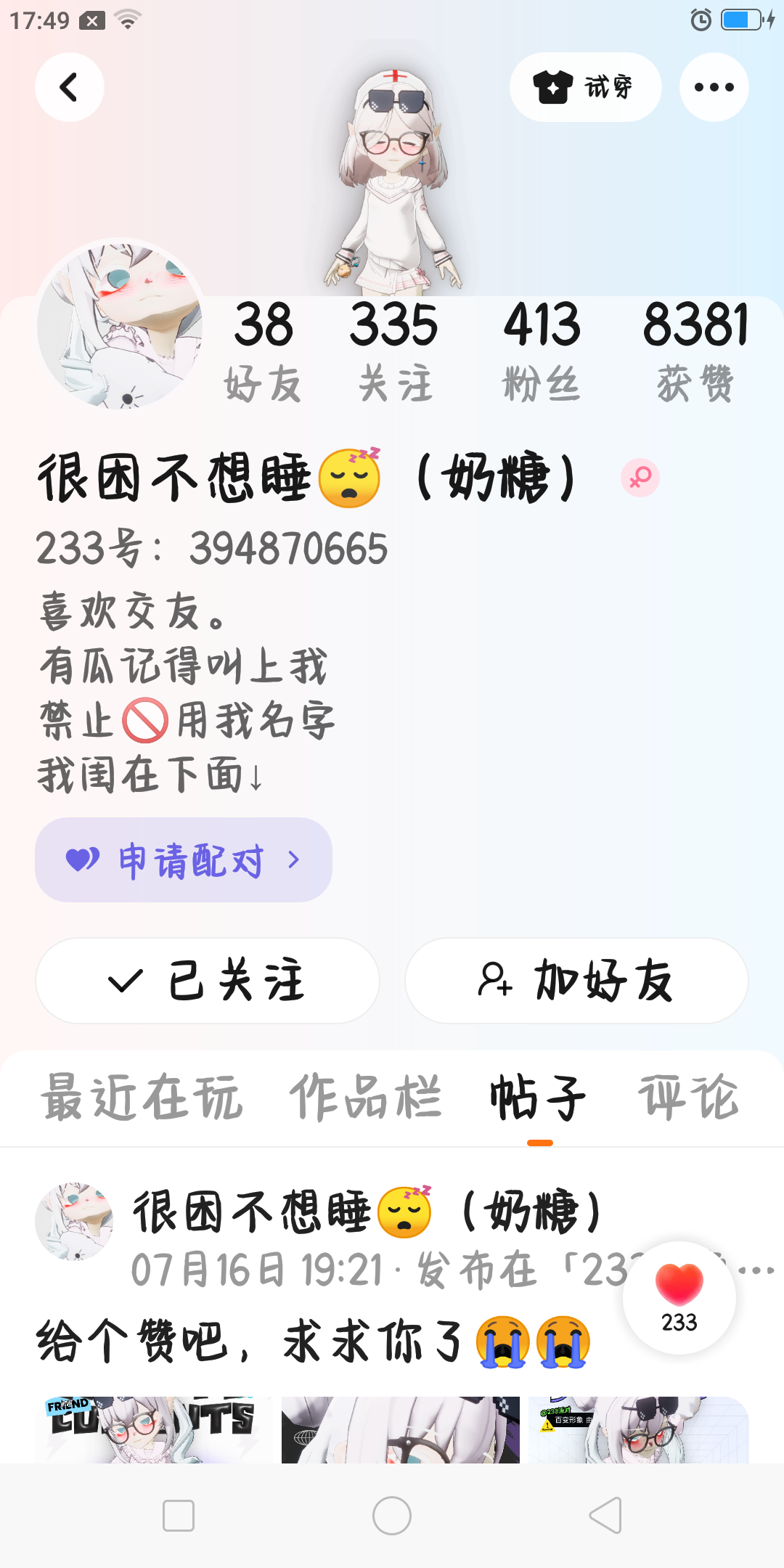
Task: Switch to the 评论 tab
Action: pos(688,1098)
